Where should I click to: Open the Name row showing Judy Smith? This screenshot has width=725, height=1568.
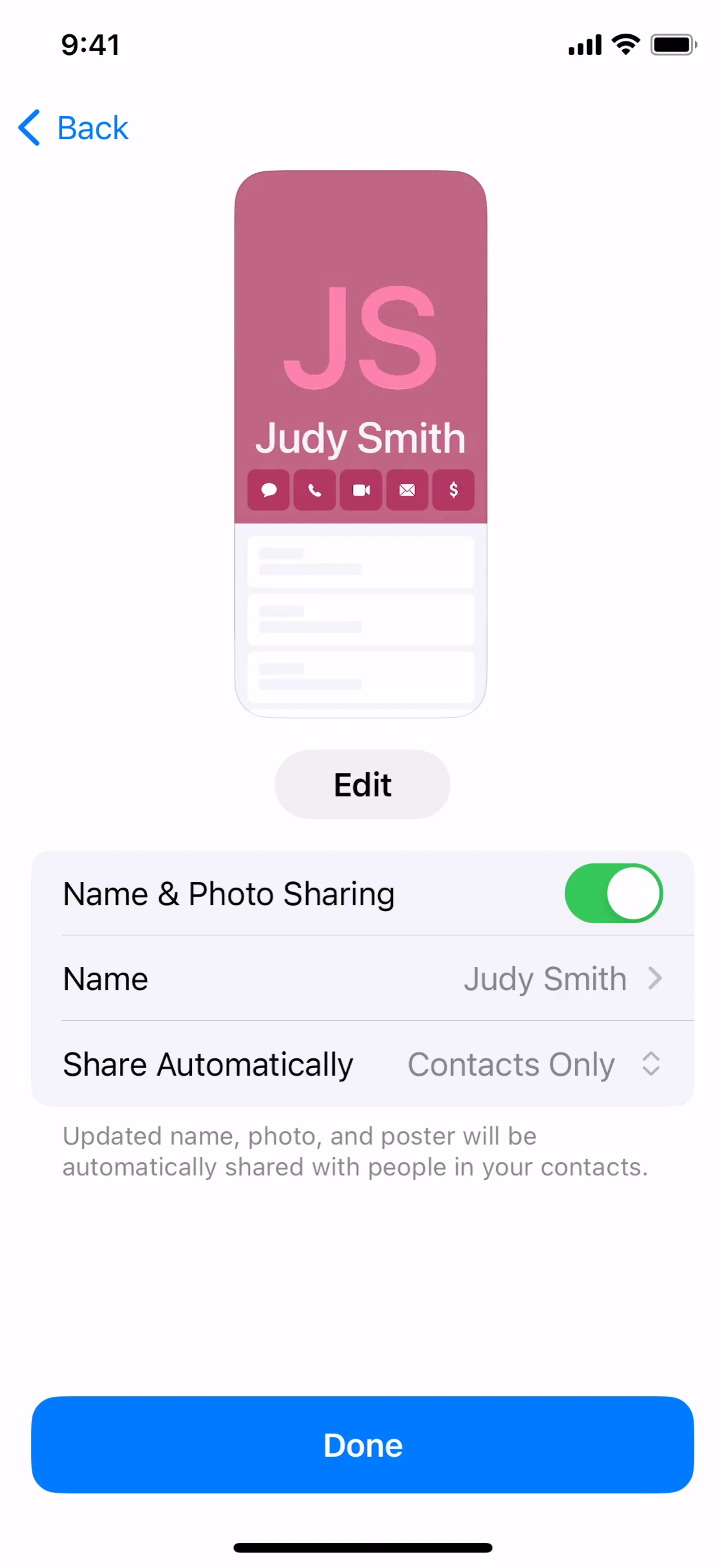point(362,978)
